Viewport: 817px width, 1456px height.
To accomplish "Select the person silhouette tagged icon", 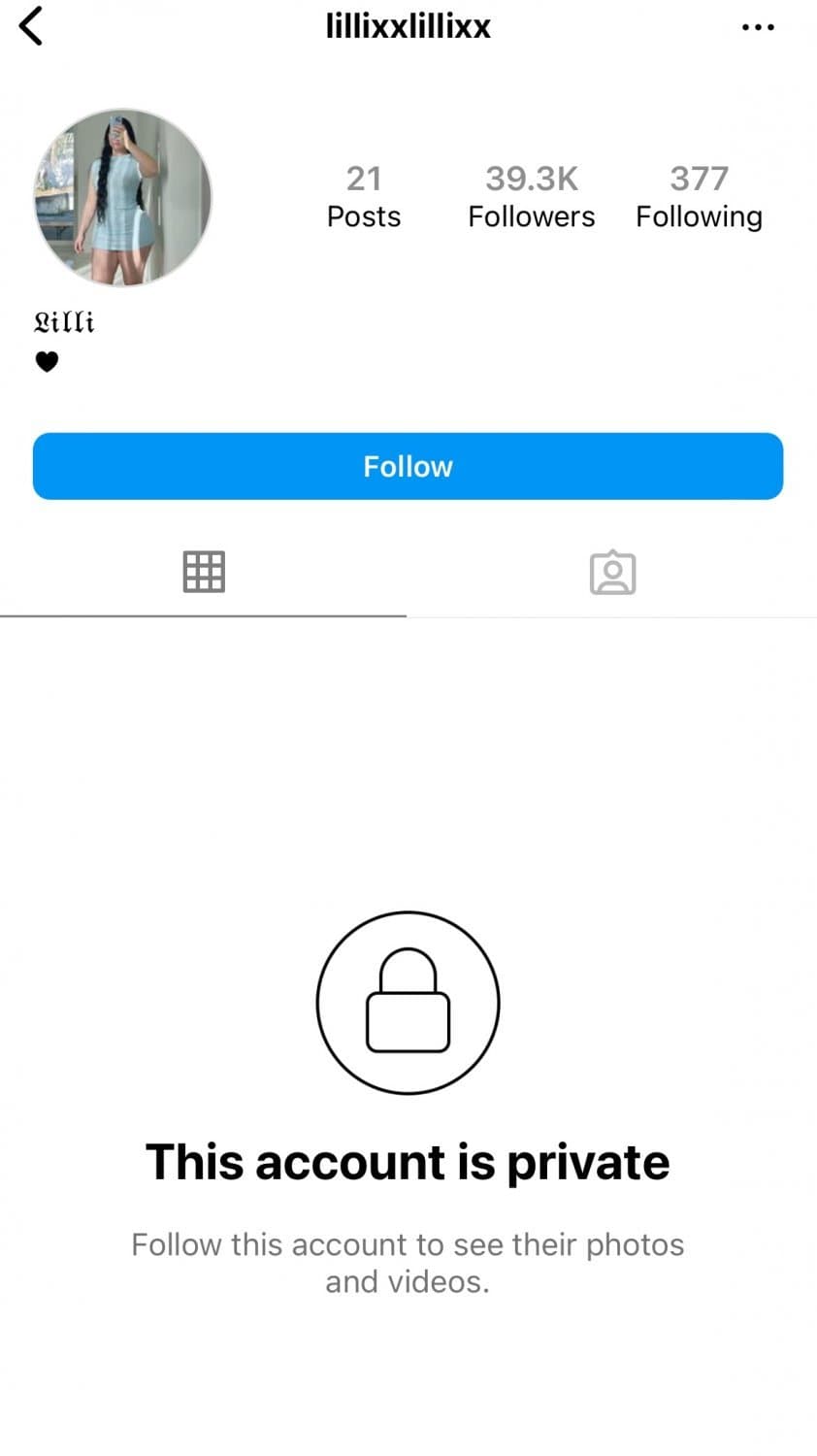I will [612, 572].
